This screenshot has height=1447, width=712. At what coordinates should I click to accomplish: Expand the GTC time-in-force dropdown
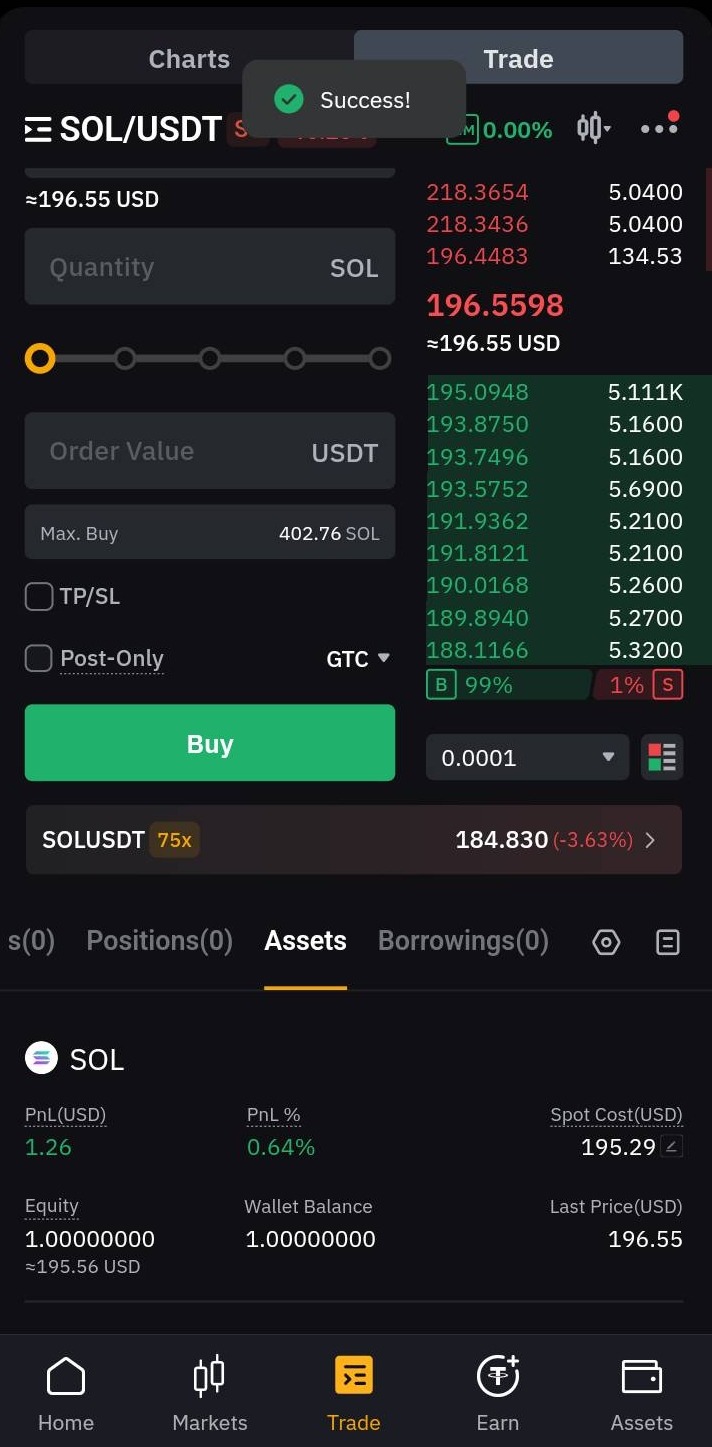tap(358, 659)
